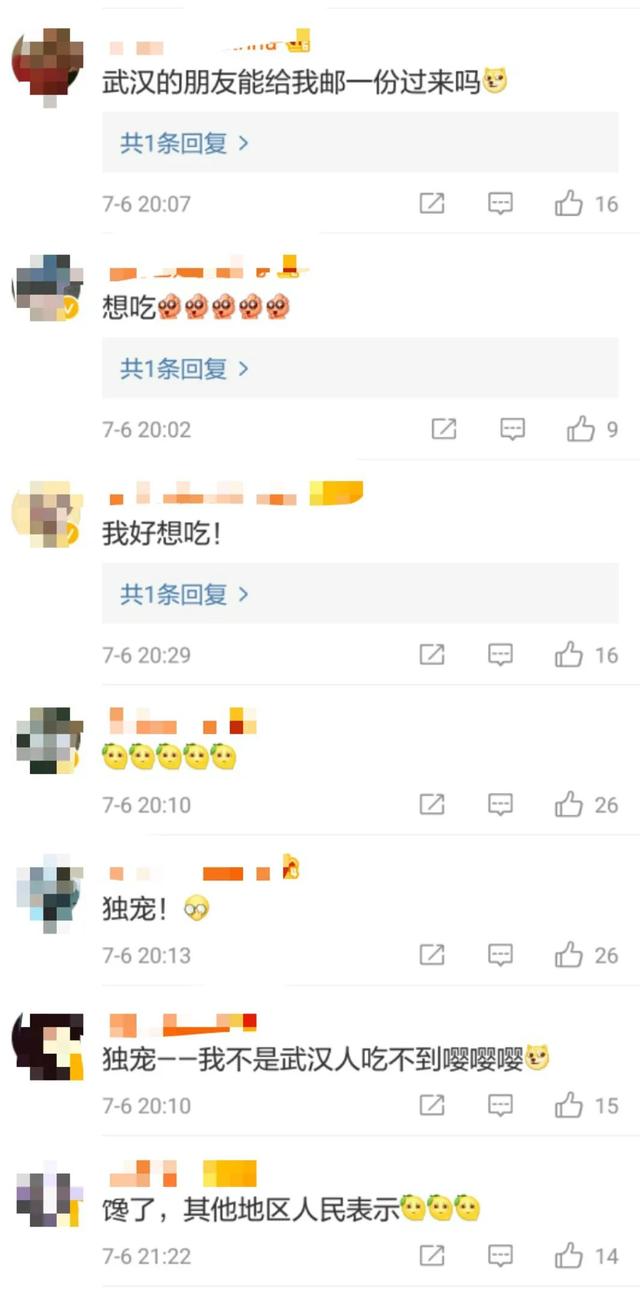
Task: Like the comment posted at 7-6 20:07
Action: [x=569, y=204]
